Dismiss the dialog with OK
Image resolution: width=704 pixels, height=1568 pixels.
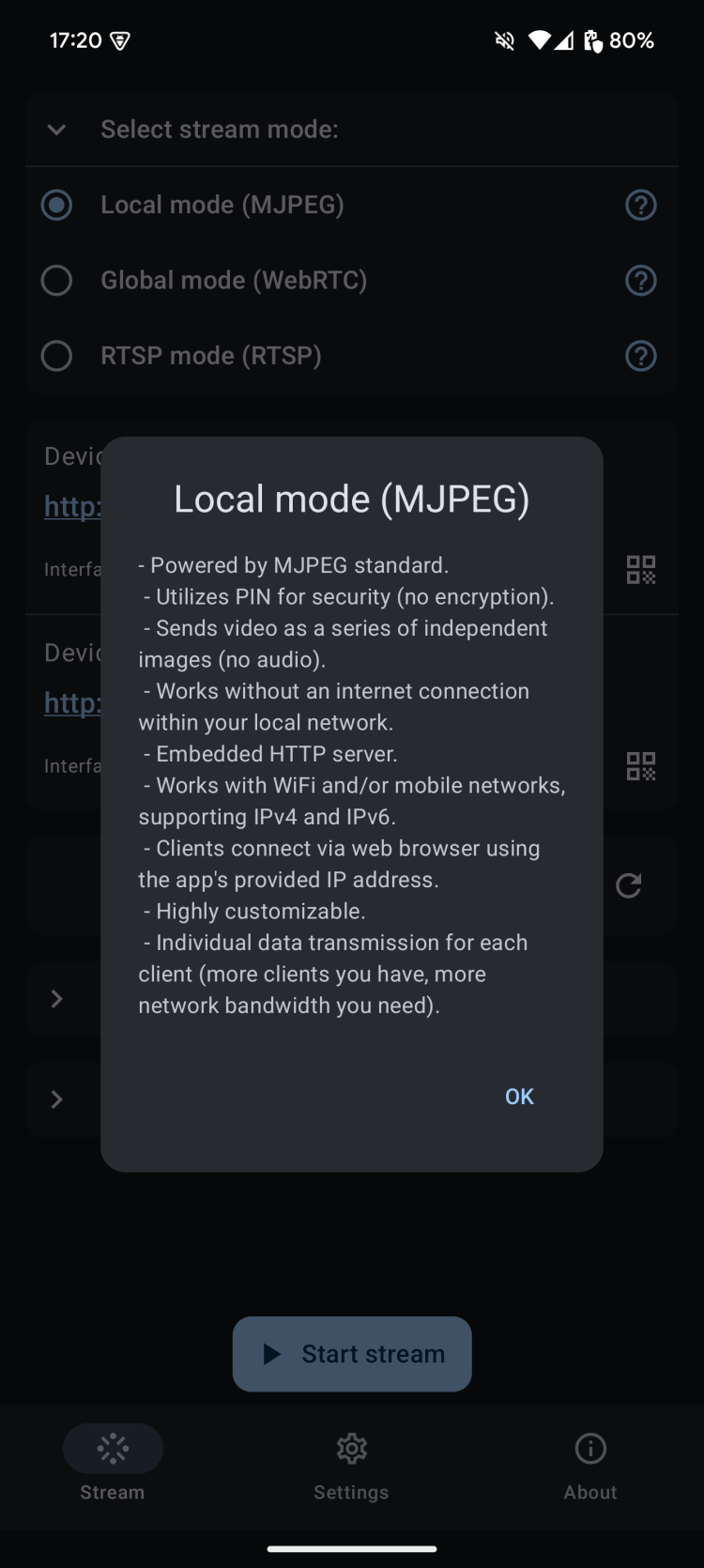pos(519,1096)
